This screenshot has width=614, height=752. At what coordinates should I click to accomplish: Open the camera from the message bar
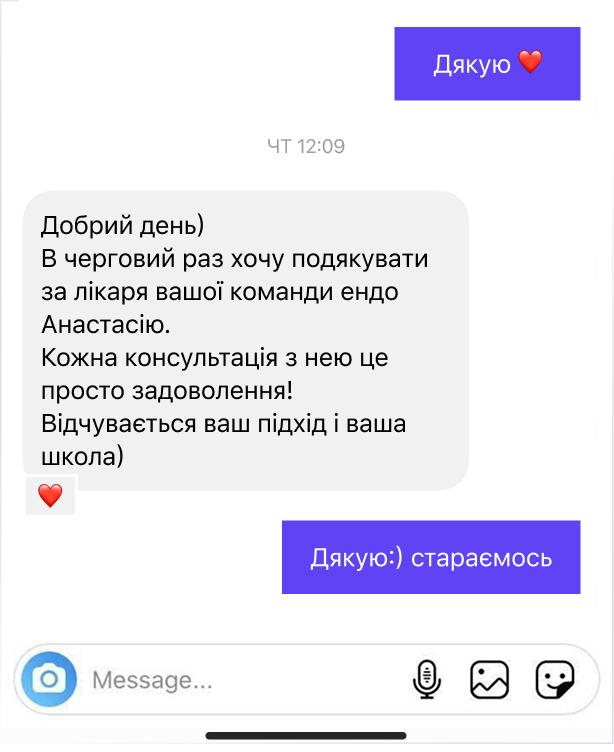[49, 679]
